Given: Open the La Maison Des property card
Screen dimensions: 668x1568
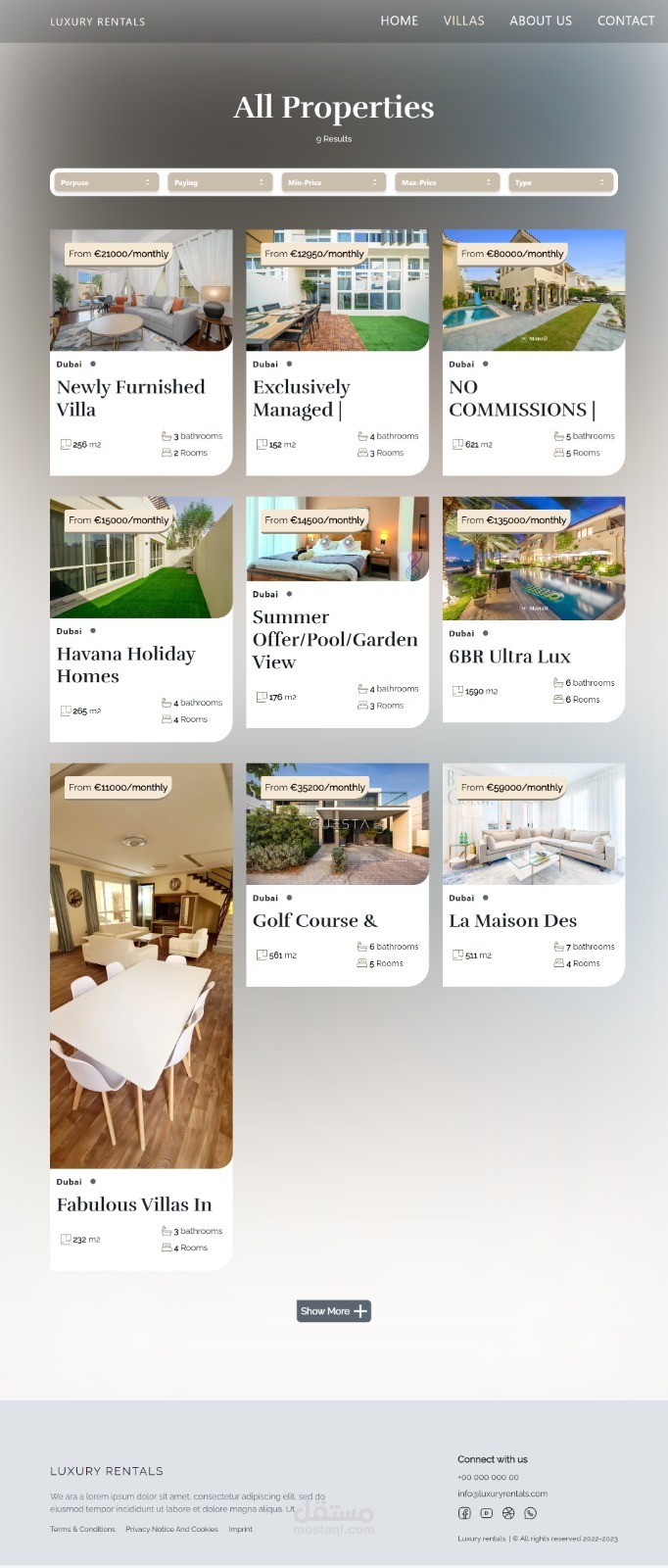Looking at the screenshot, I should pos(534,875).
